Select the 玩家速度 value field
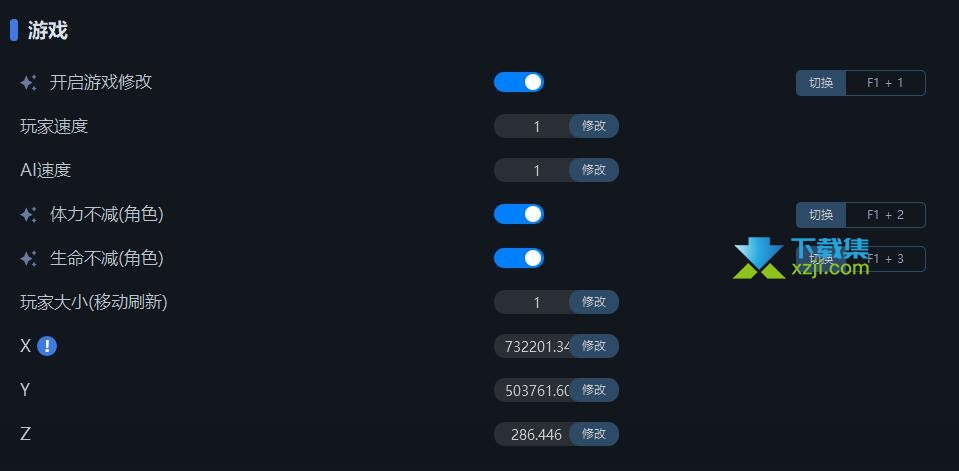 point(533,126)
